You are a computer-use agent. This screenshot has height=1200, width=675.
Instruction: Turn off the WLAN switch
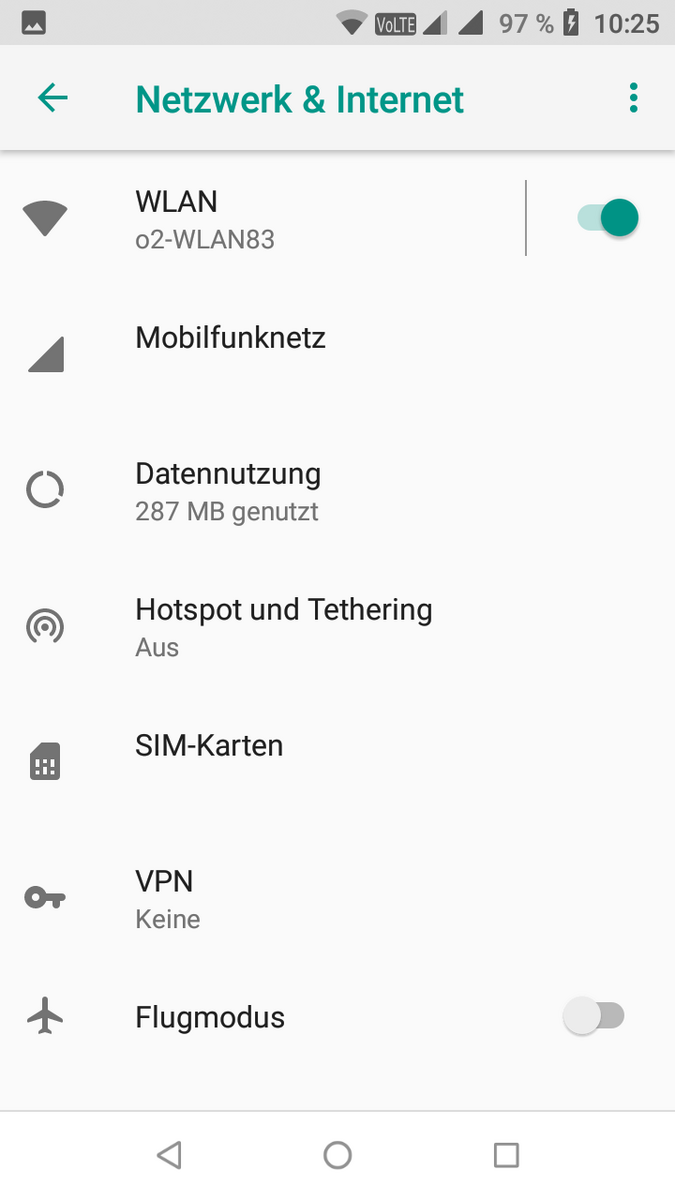(608, 218)
